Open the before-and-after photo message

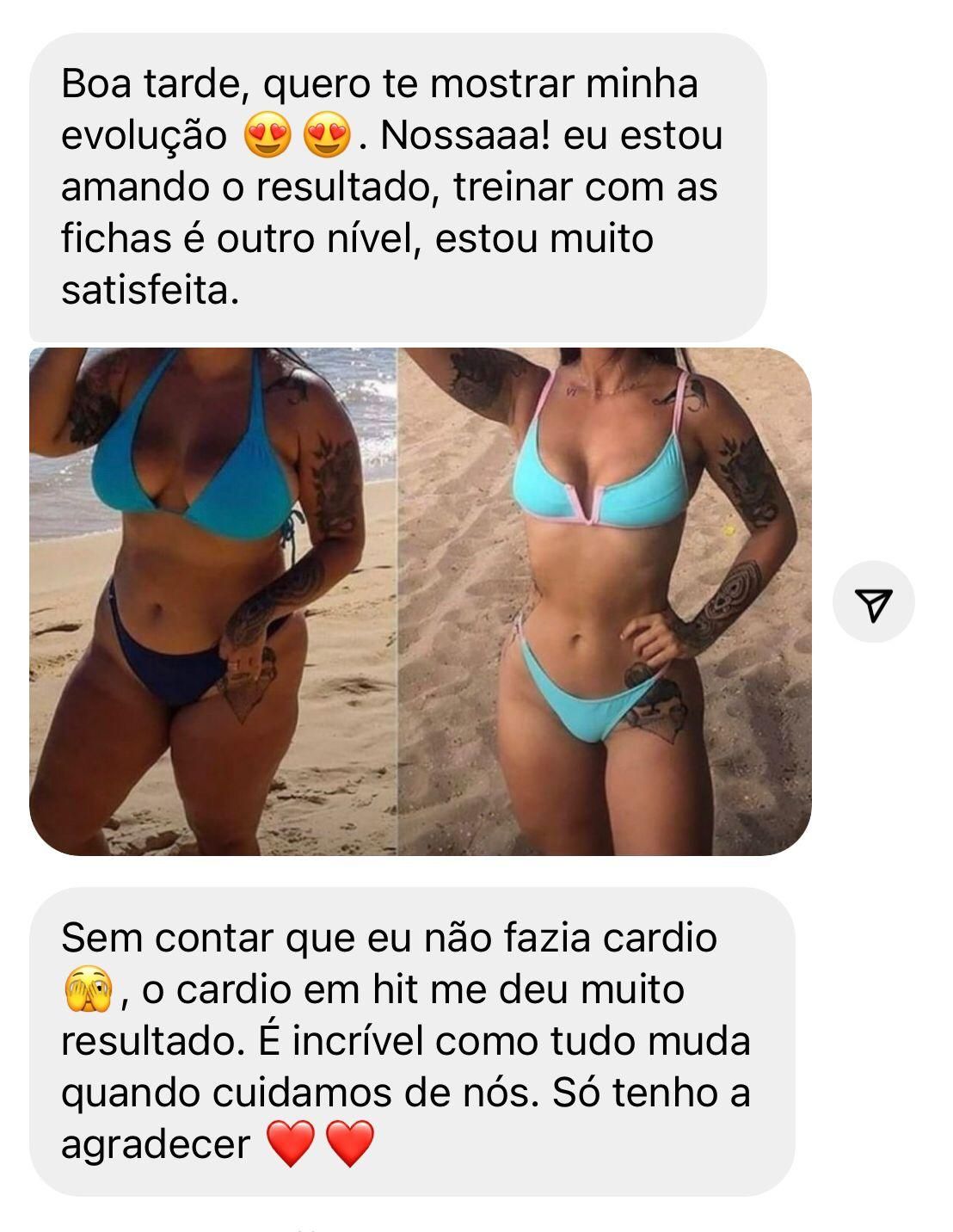[x=420, y=601]
